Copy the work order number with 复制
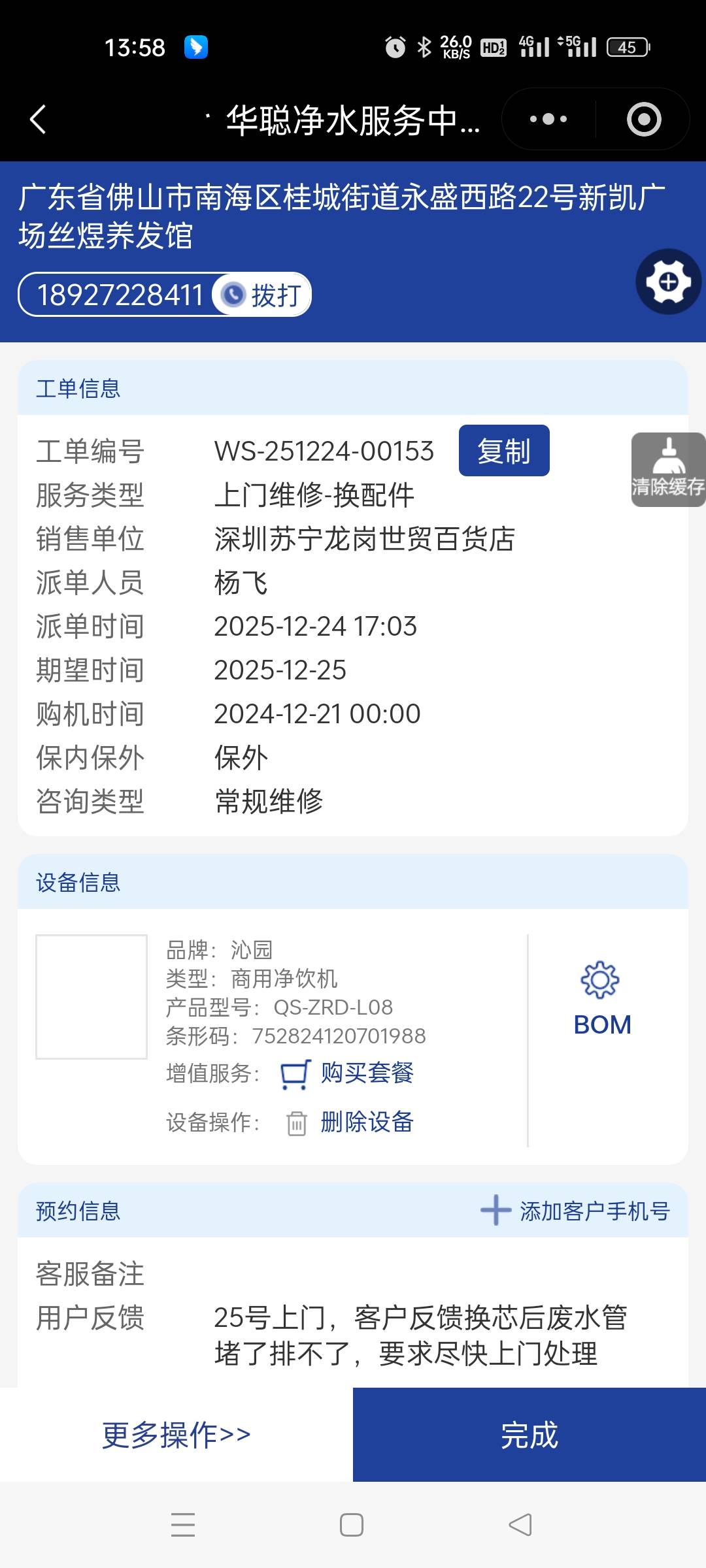This screenshot has height=1568, width=706. [503, 451]
